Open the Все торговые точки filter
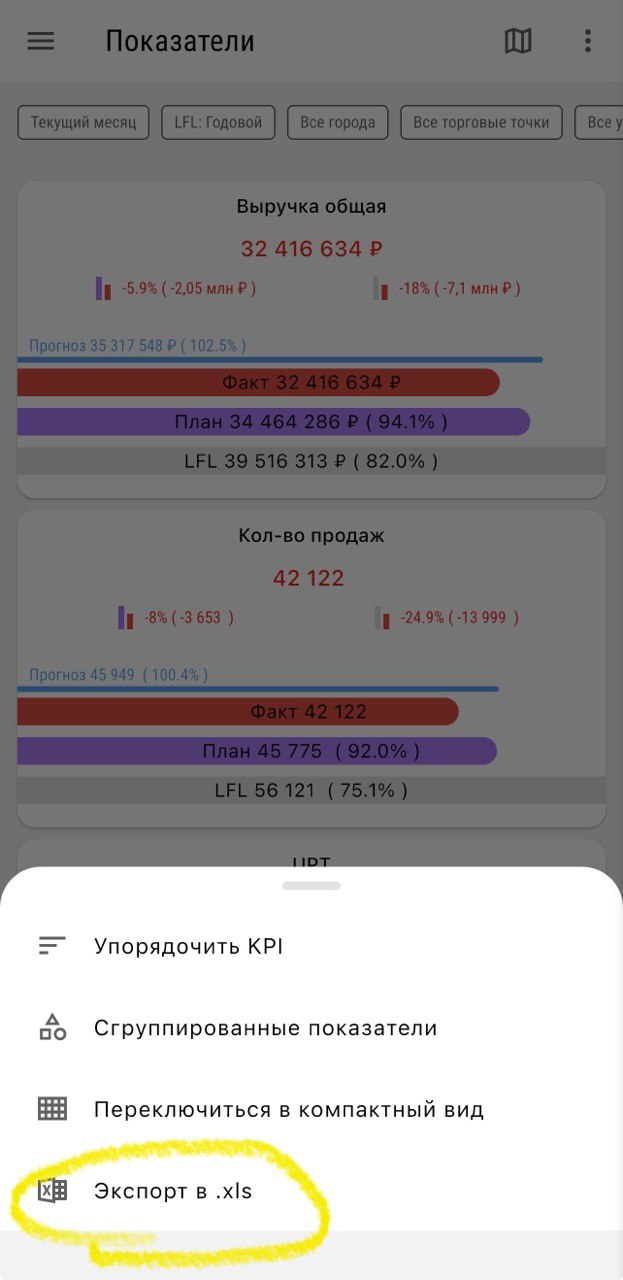This screenshot has height=1280, width=623. (481, 123)
